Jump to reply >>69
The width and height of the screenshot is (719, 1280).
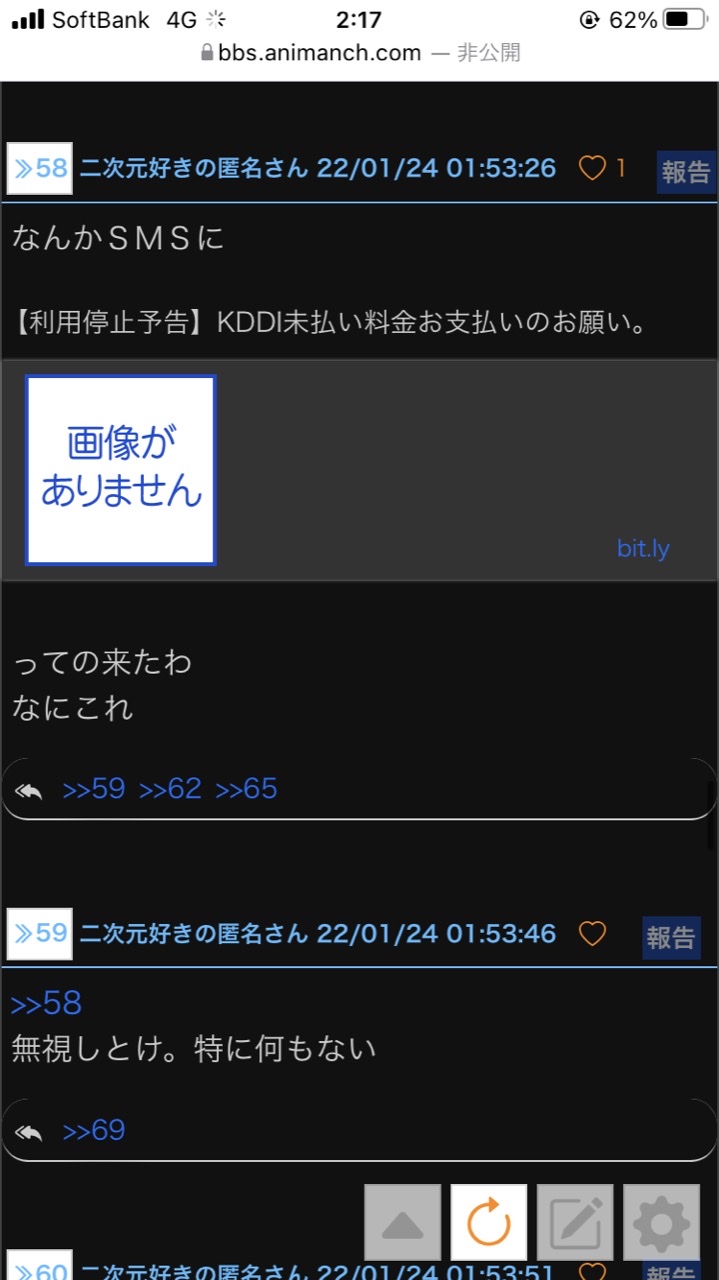click(94, 1131)
